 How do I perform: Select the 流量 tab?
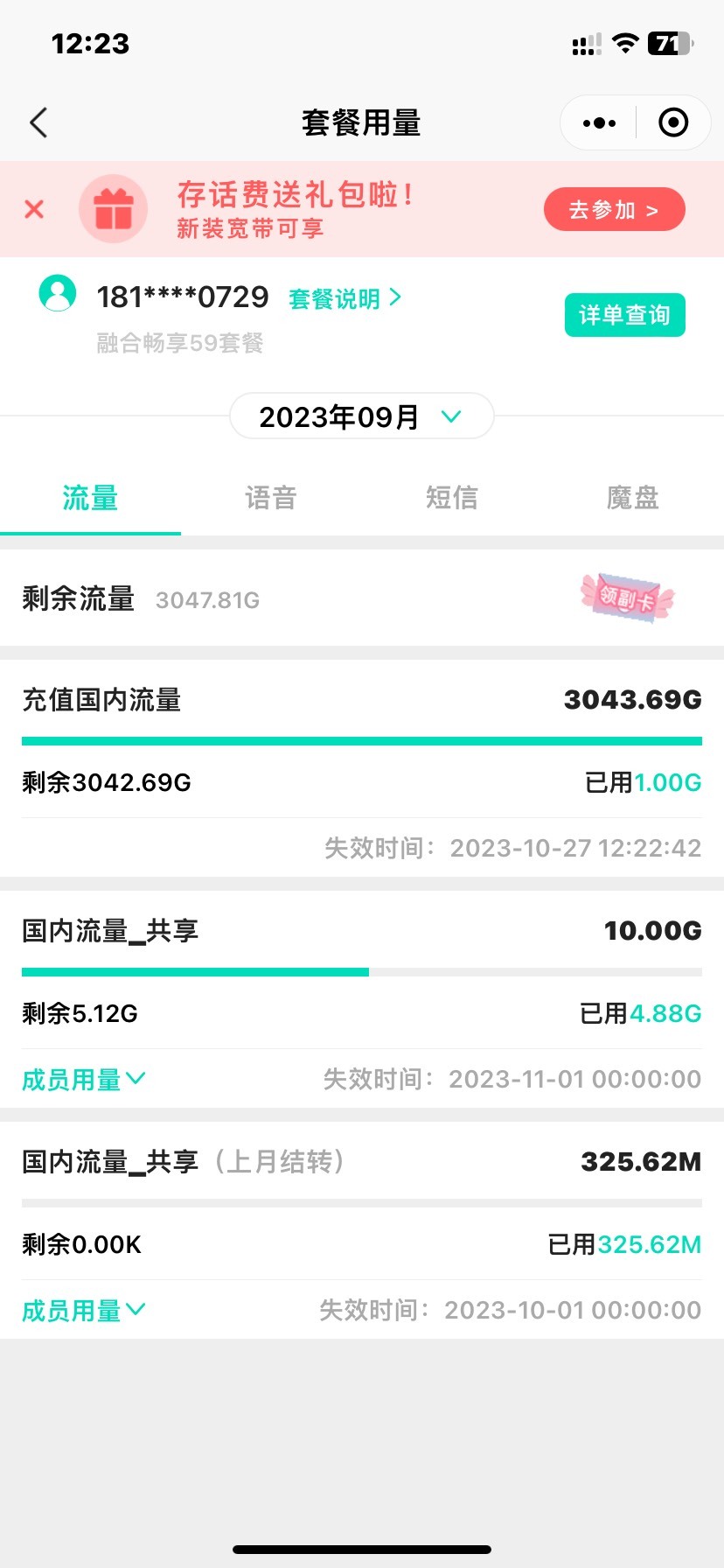coord(90,498)
